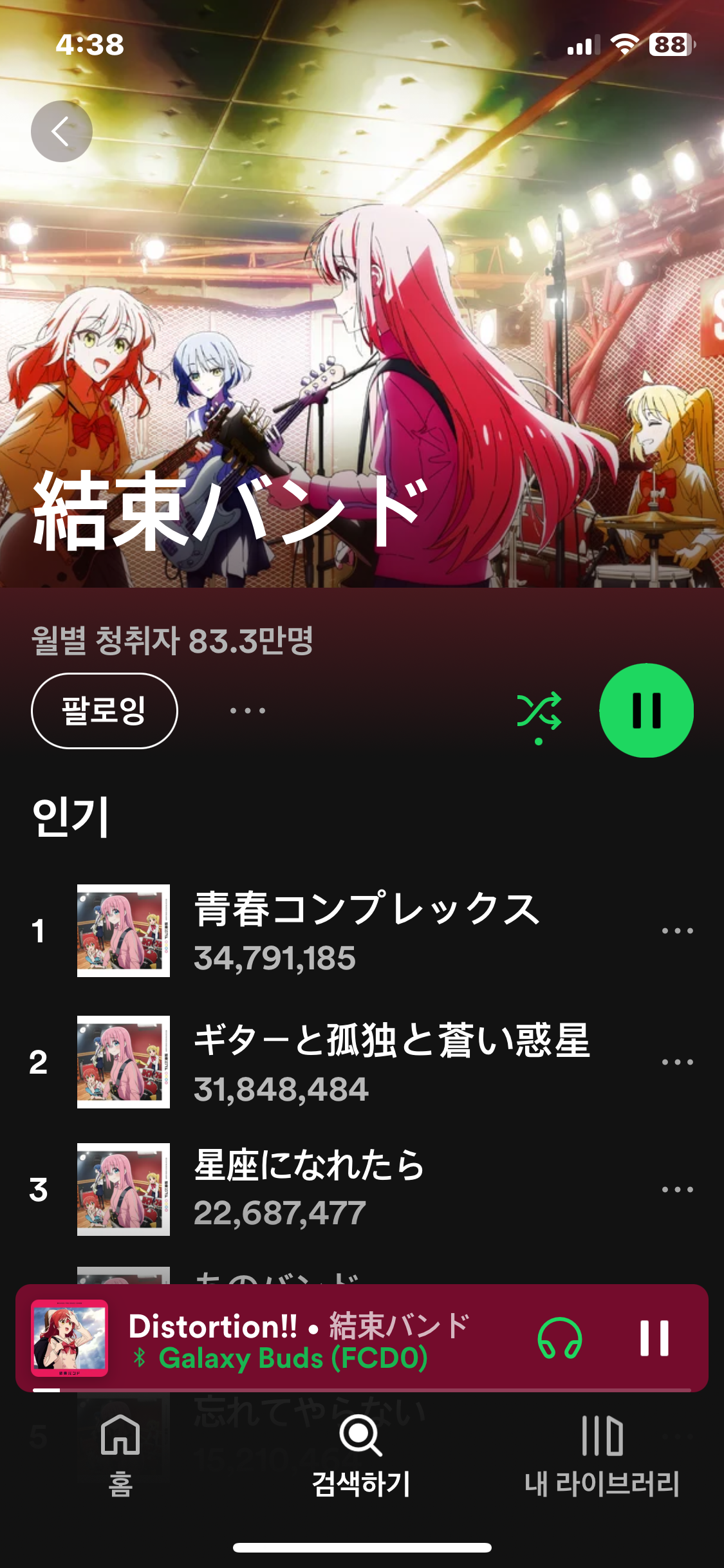Open artist options next to 팔로잉

pyautogui.click(x=248, y=711)
